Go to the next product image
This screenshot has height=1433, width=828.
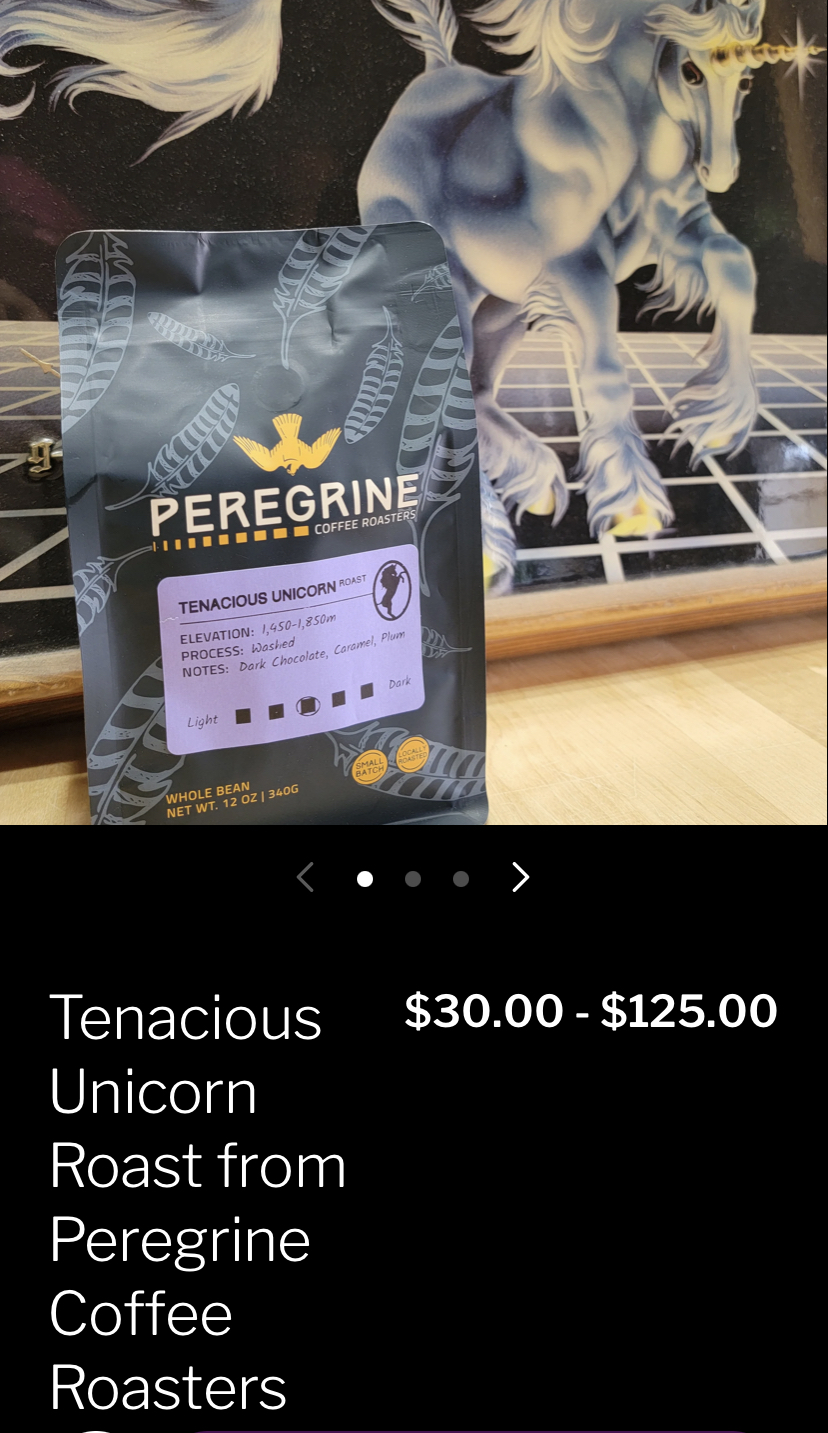(x=520, y=878)
